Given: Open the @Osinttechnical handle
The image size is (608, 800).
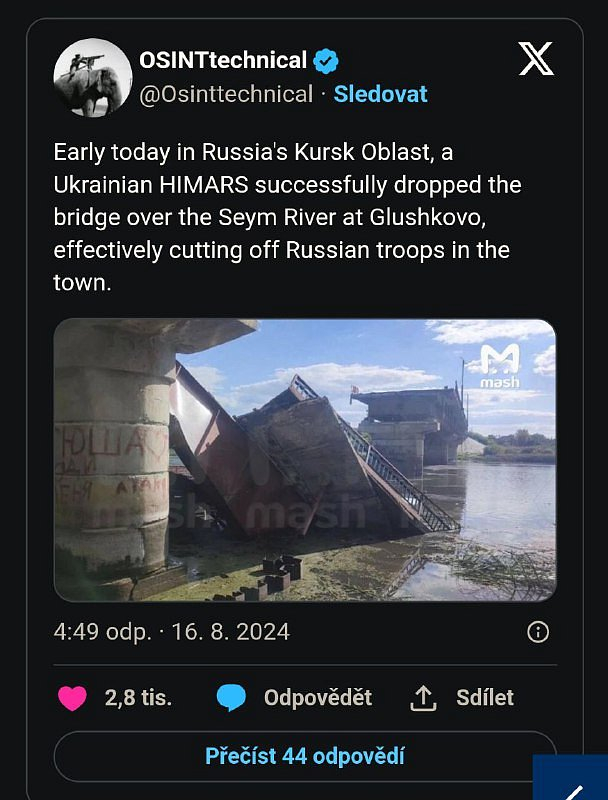Looking at the screenshot, I should point(226,94).
